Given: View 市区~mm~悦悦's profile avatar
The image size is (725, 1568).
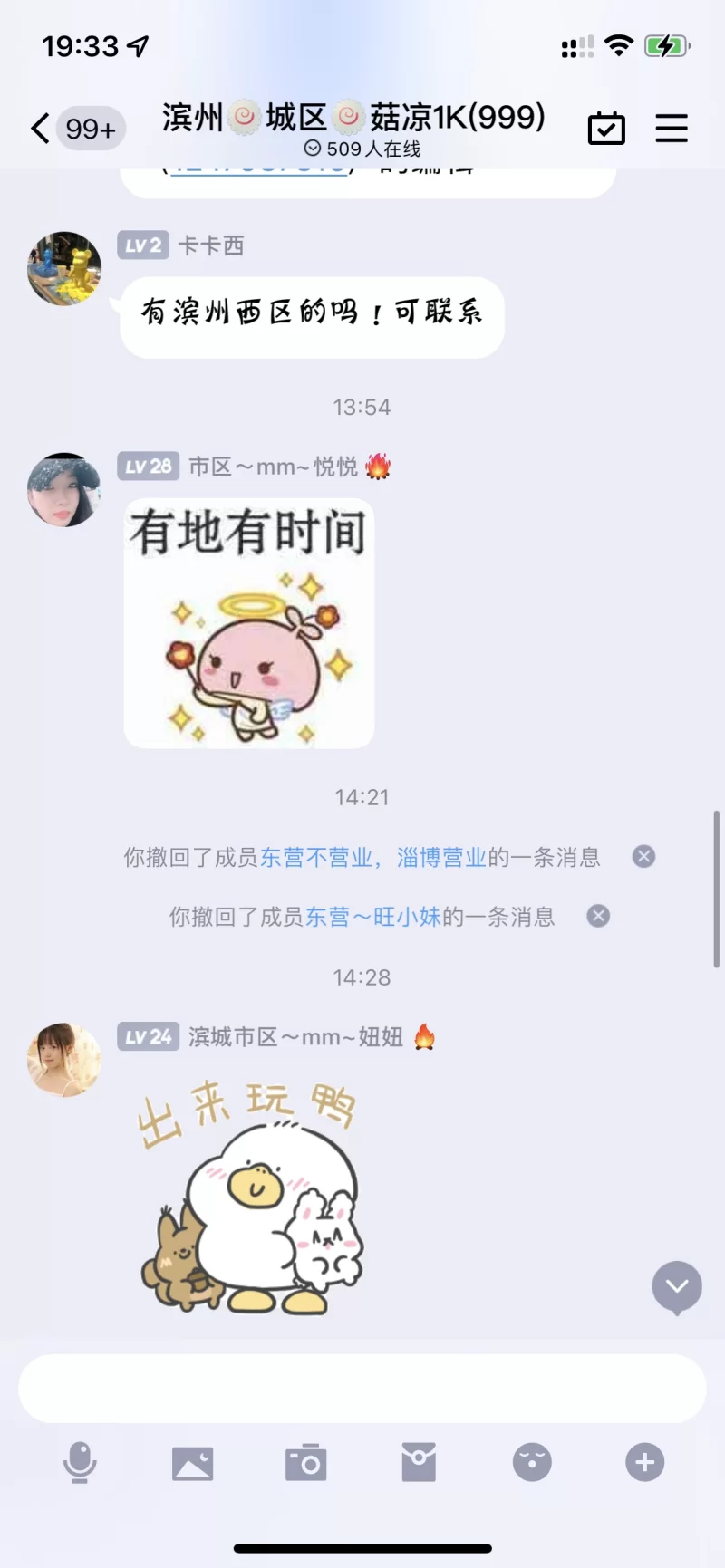Looking at the screenshot, I should [x=64, y=490].
